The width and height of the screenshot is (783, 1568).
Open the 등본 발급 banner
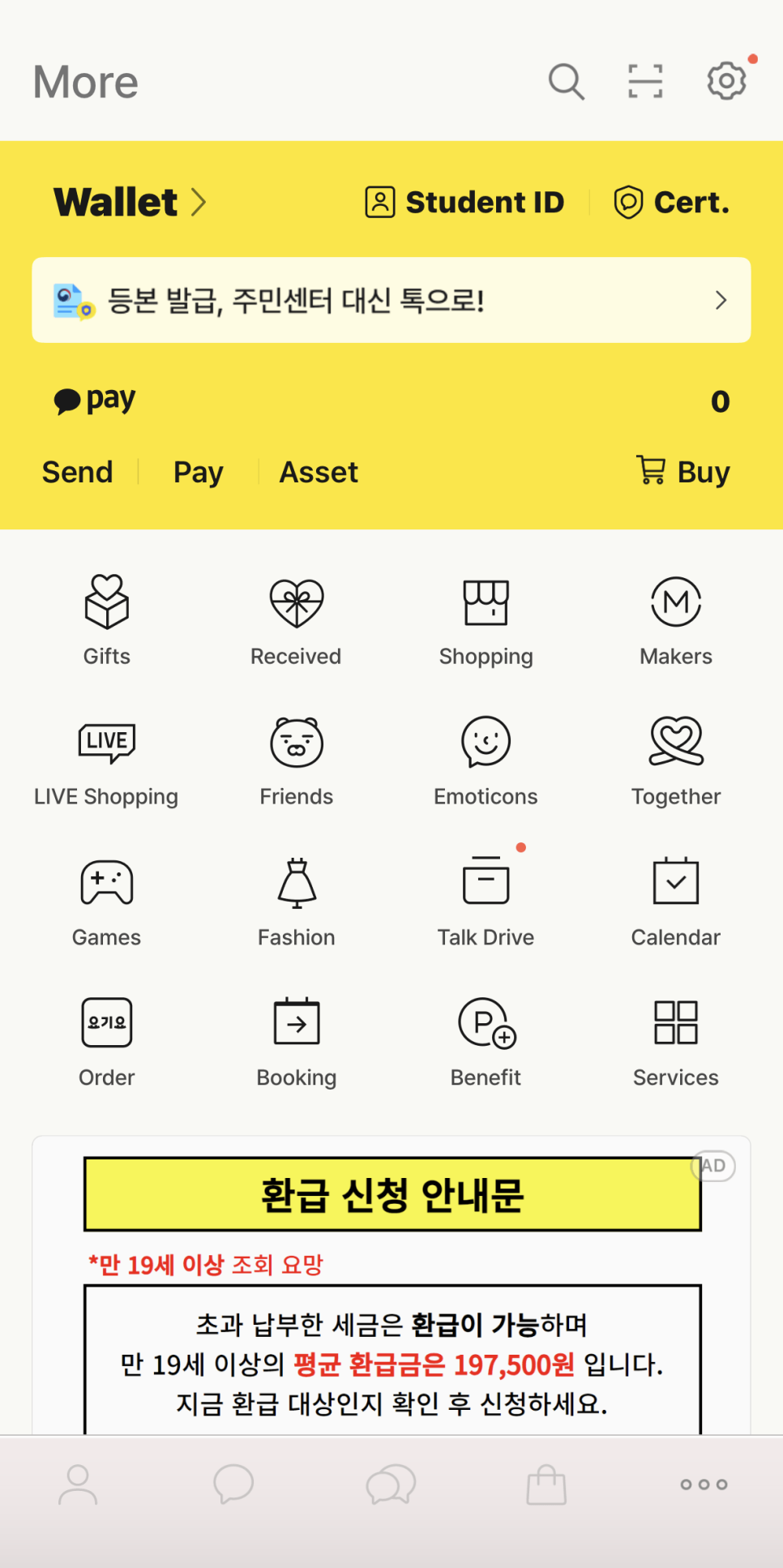(391, 300)
